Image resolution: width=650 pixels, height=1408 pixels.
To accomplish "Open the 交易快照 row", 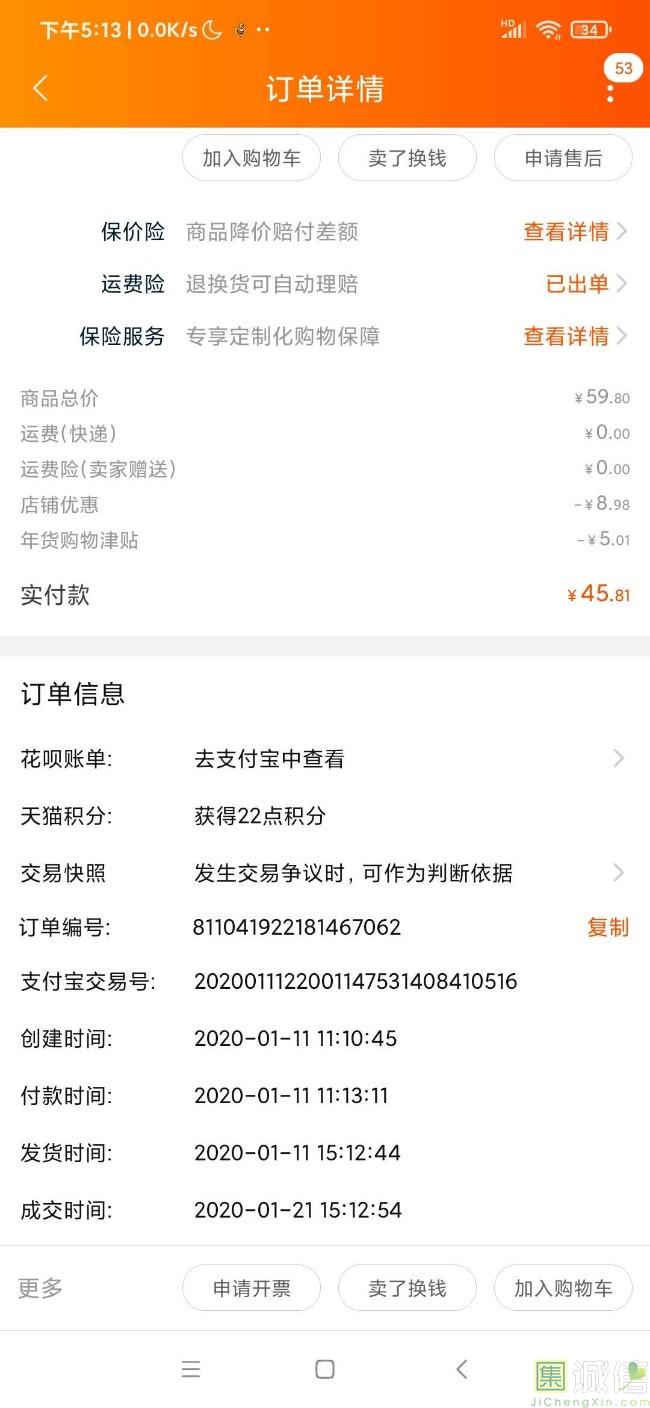I will tap(325, 873).
